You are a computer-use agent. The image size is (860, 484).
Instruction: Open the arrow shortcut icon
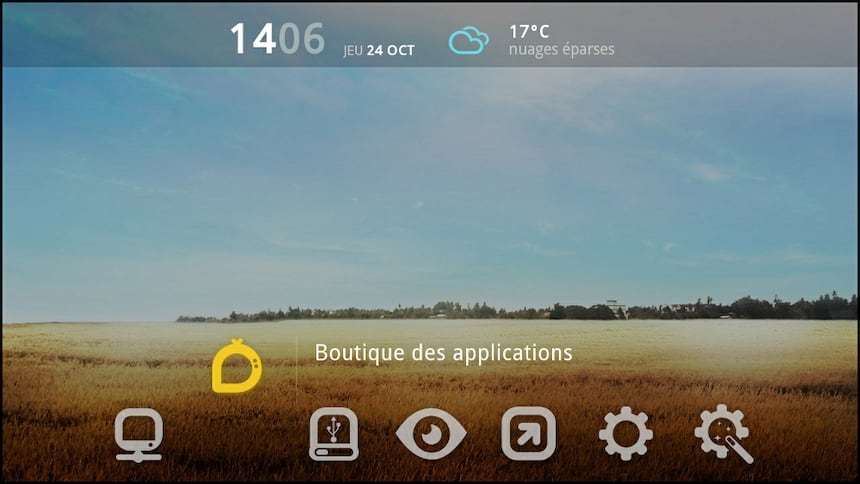(x=528, y=434)
